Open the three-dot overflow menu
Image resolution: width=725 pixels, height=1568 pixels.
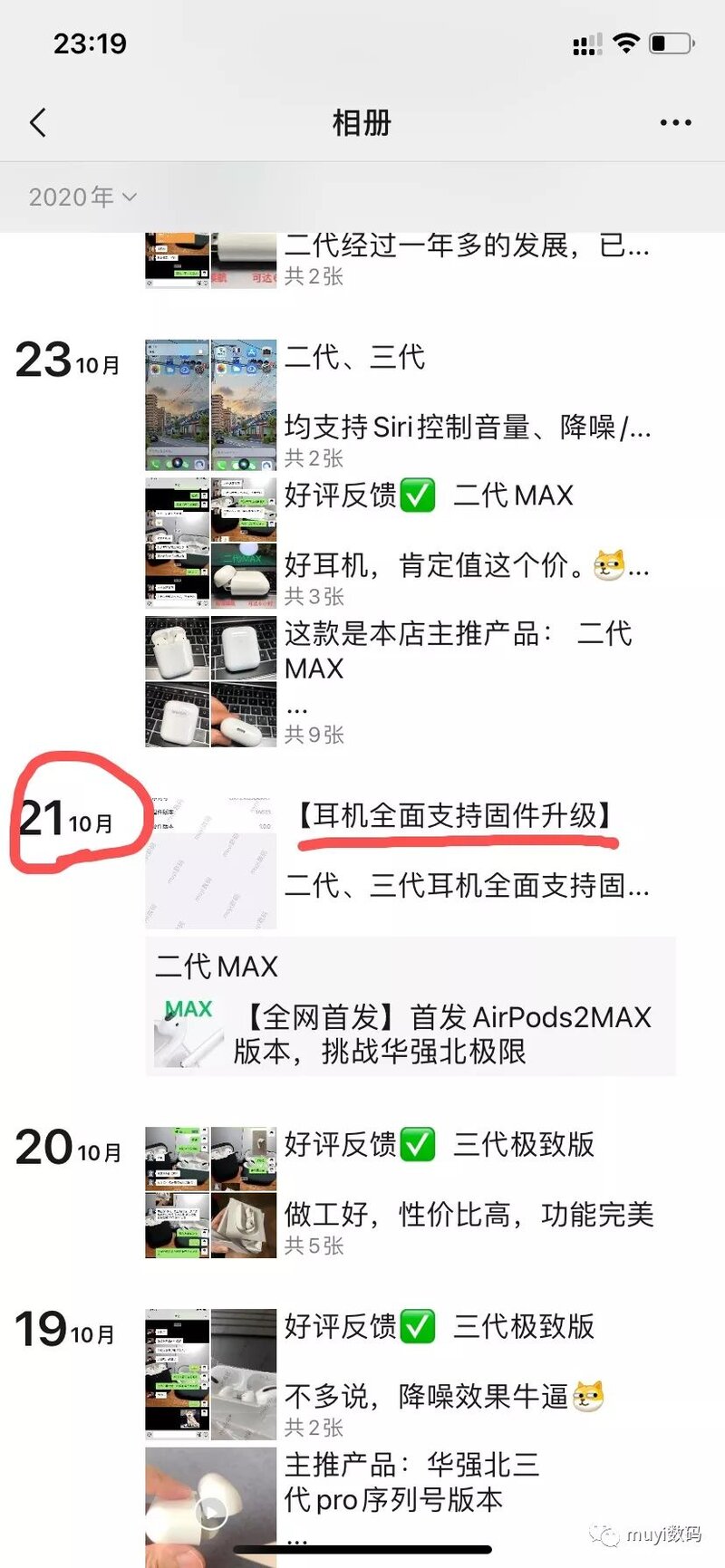[x=675, y=123]
